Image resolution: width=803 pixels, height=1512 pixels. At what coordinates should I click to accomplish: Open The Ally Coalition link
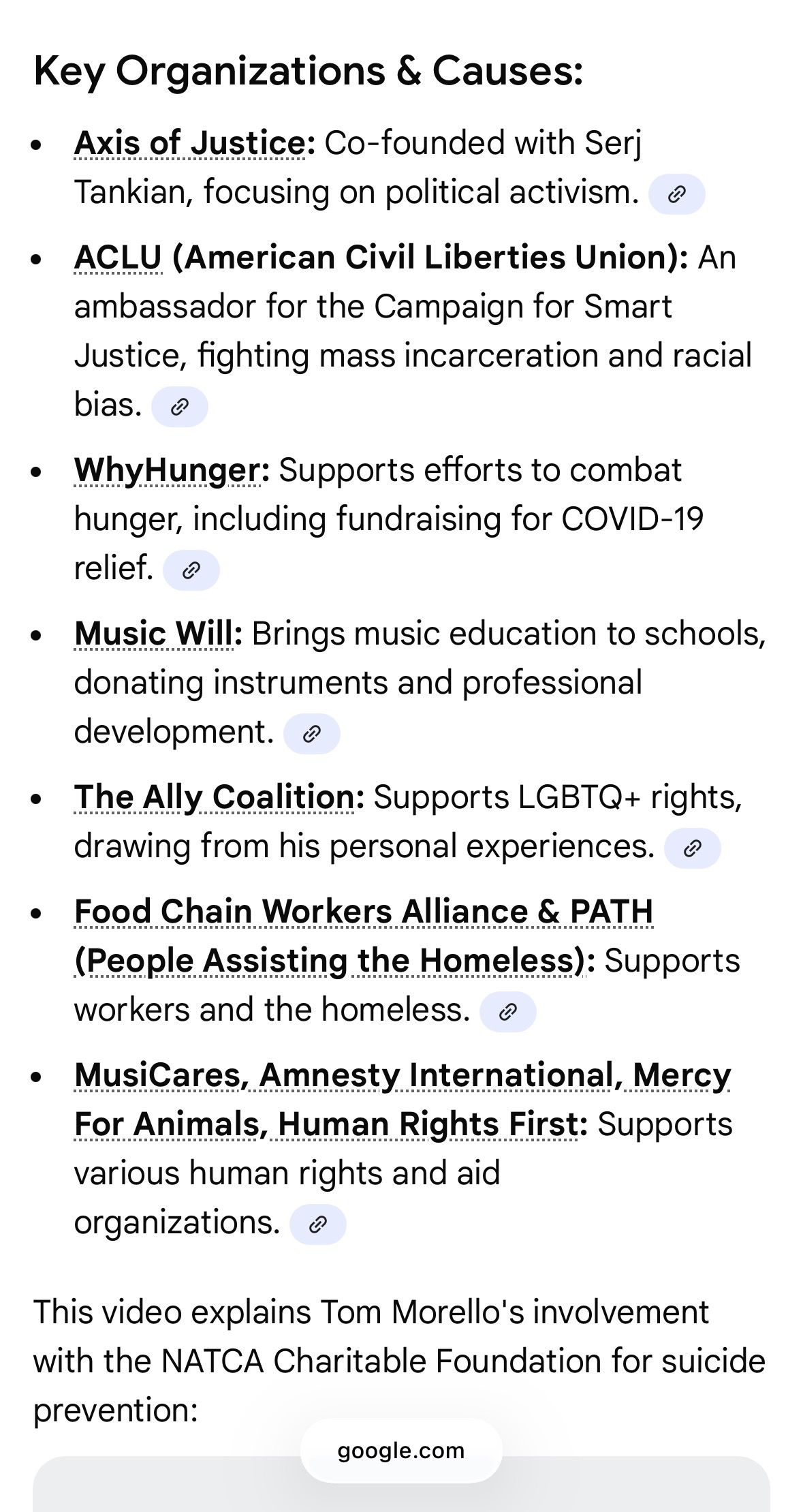coord(215,798)
